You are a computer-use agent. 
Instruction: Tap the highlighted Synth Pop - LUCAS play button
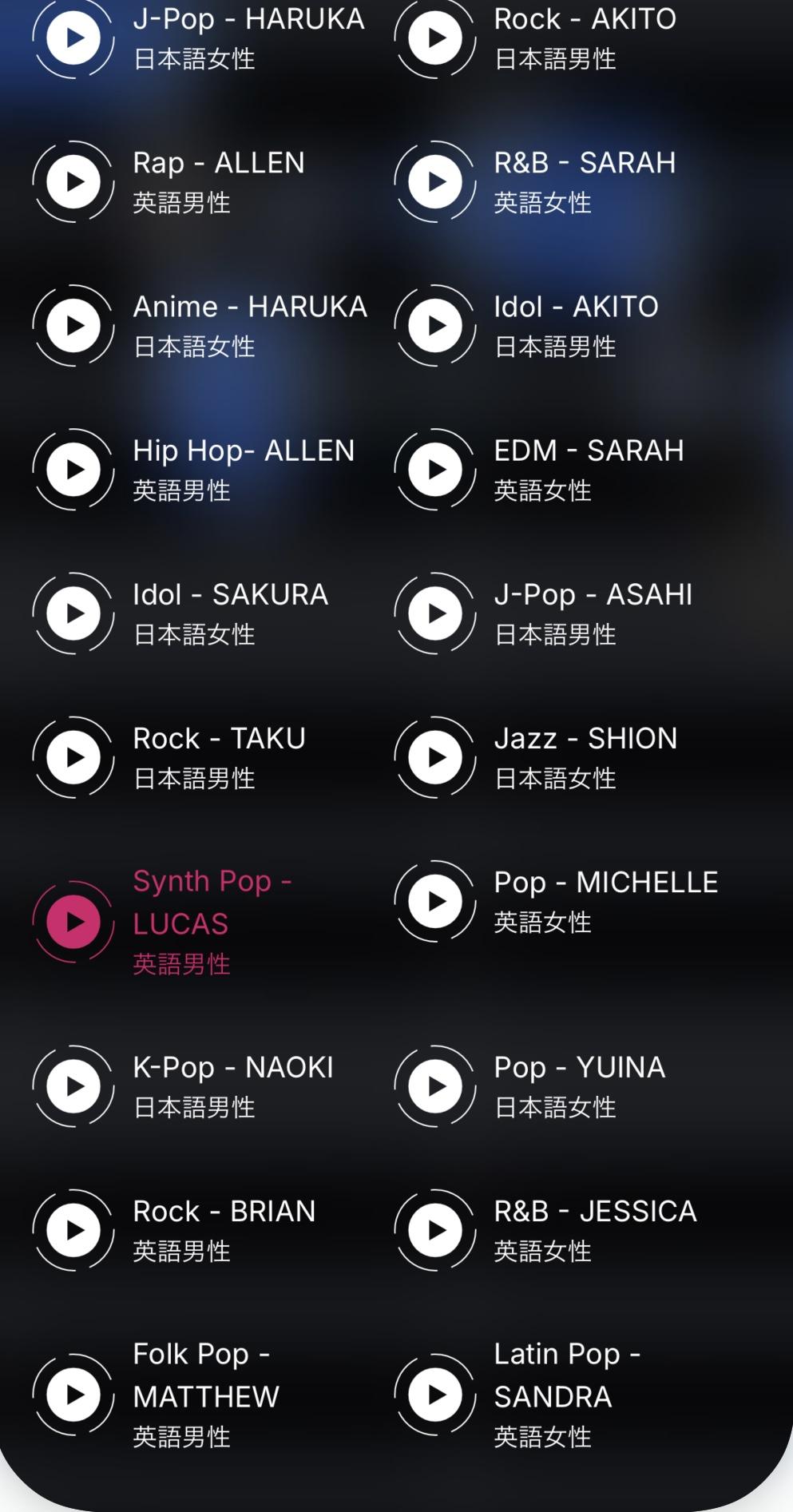pyautogui.click(x=73, y=921)
